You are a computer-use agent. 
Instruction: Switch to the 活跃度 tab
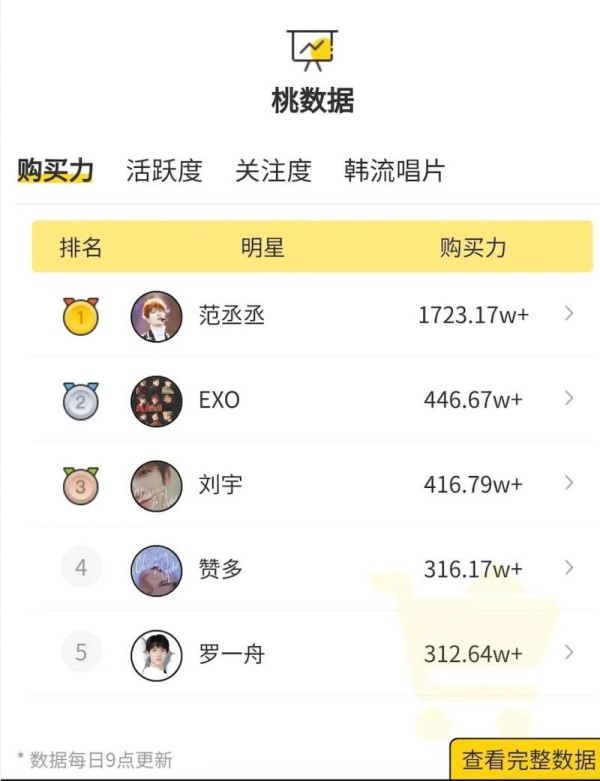[x=164, y=171]
